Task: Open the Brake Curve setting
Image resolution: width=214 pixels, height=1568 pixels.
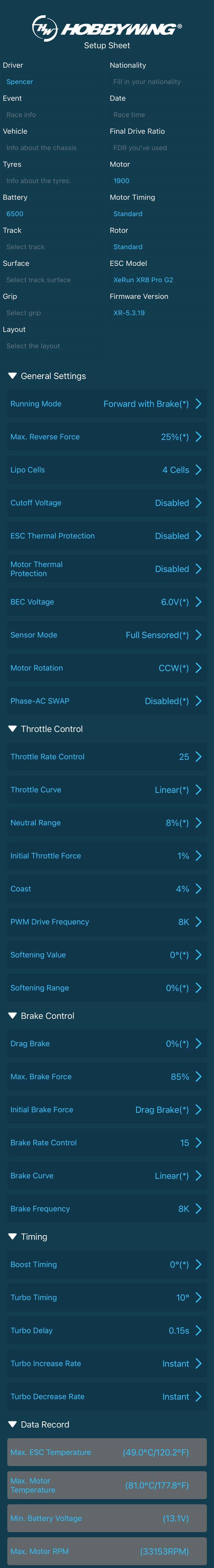Action: [107, 1175]
